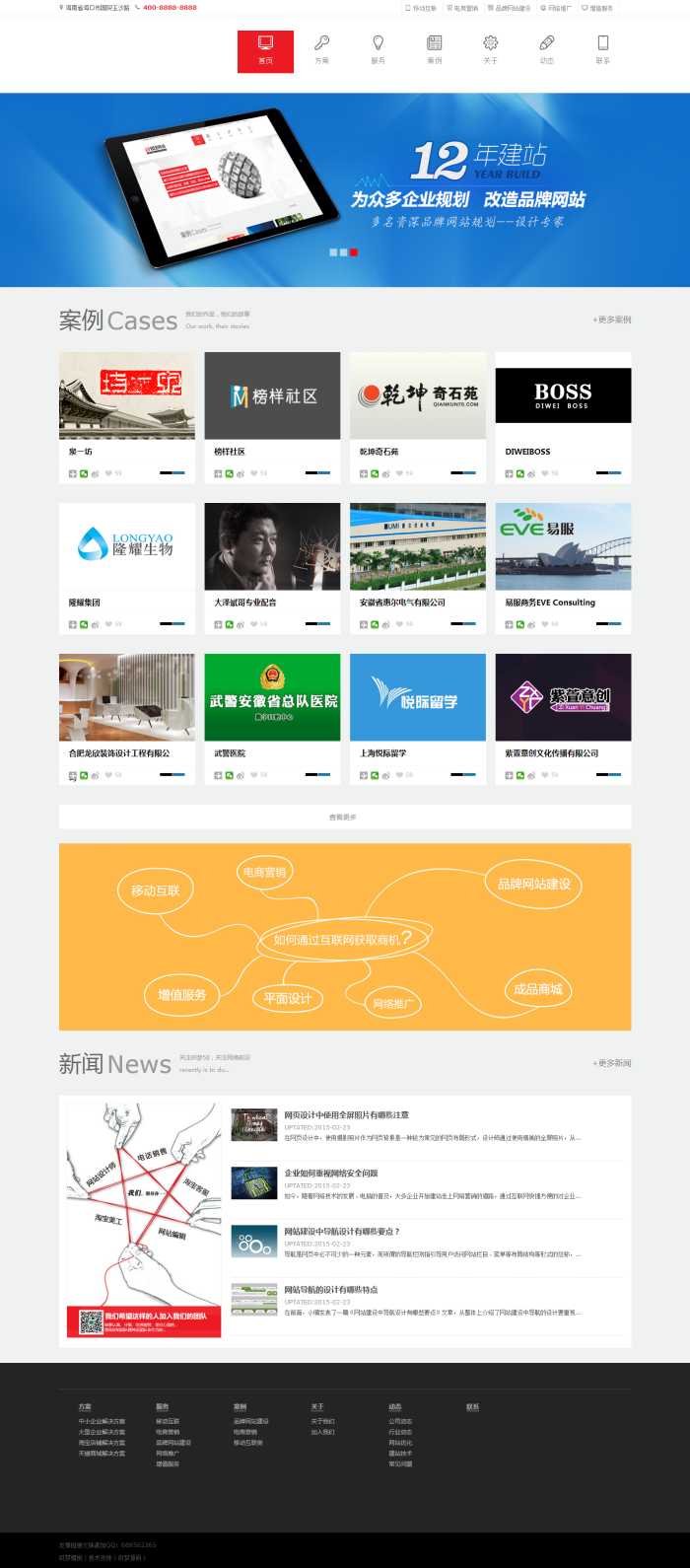Tap the 查看更多 button below cases
The image size is (690, 1568).
[x=345, y=817]
